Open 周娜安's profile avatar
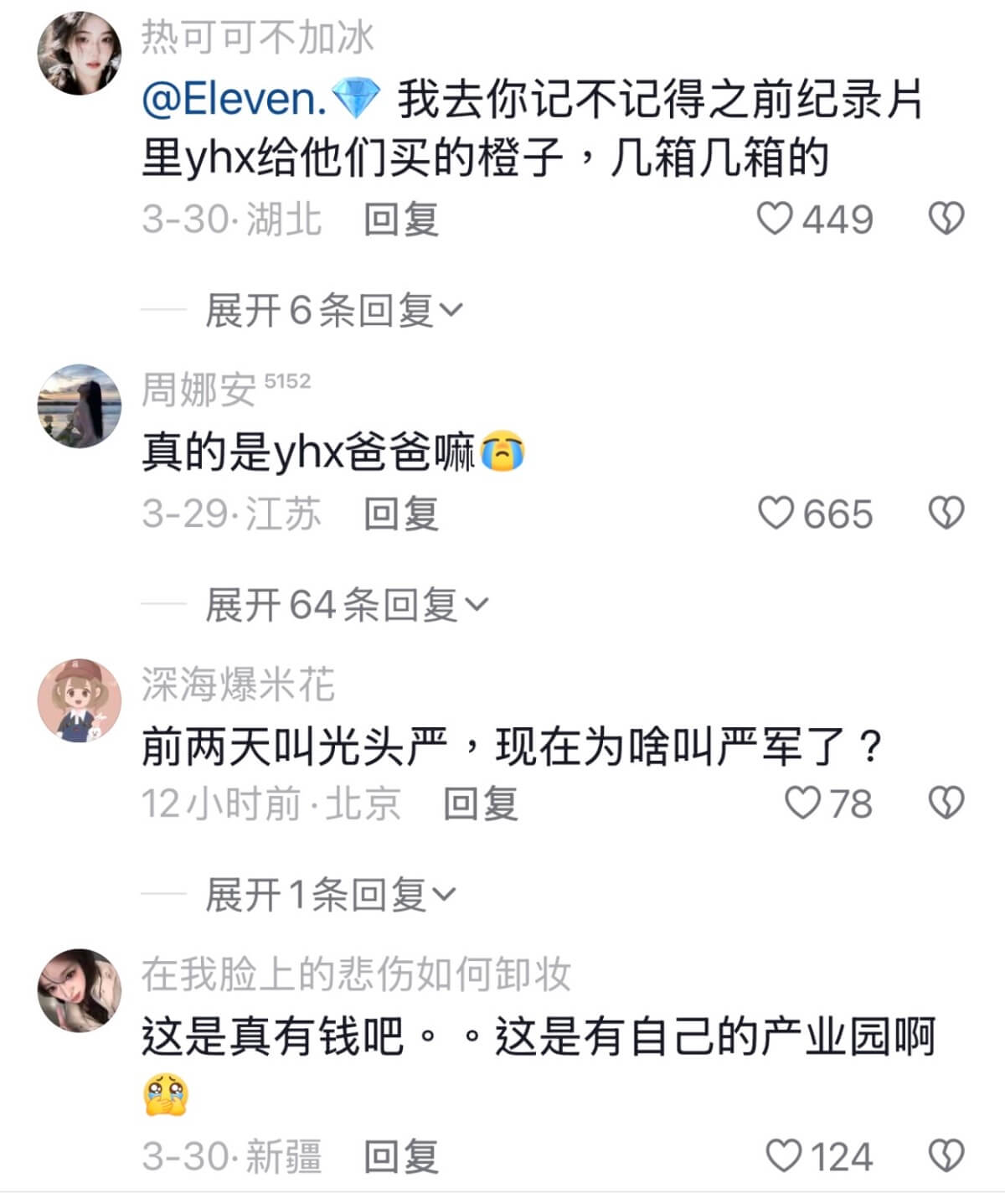This screenshot has width=1005, height=1204. tap(80, 406)
